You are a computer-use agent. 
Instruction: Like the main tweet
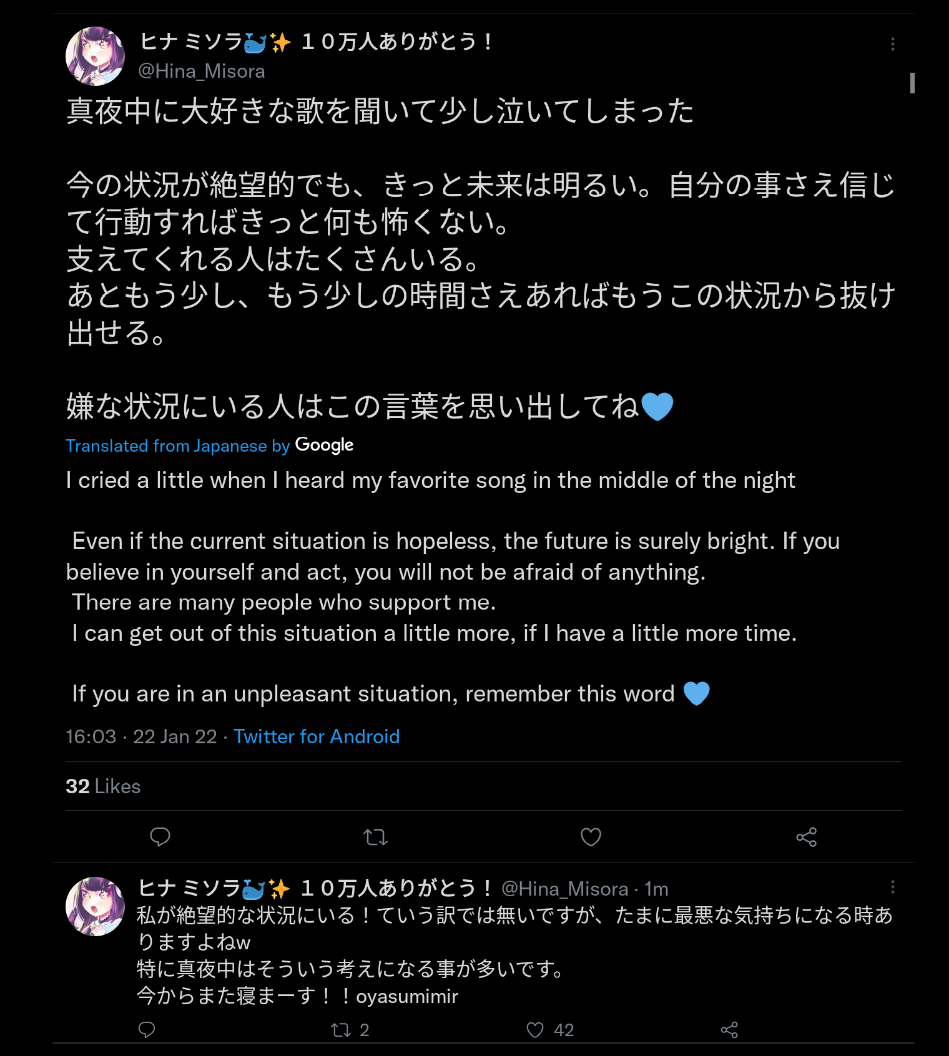pos(591,837)
